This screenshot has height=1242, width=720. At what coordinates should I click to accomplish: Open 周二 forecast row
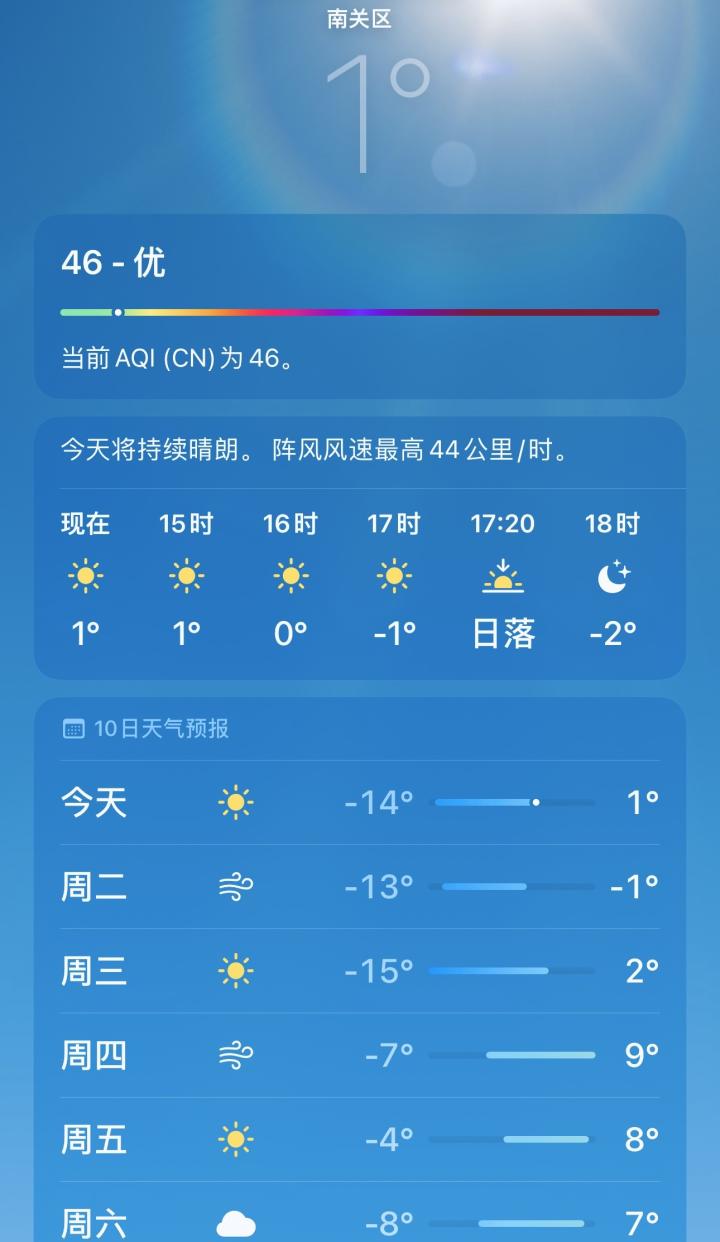(360, 886)
